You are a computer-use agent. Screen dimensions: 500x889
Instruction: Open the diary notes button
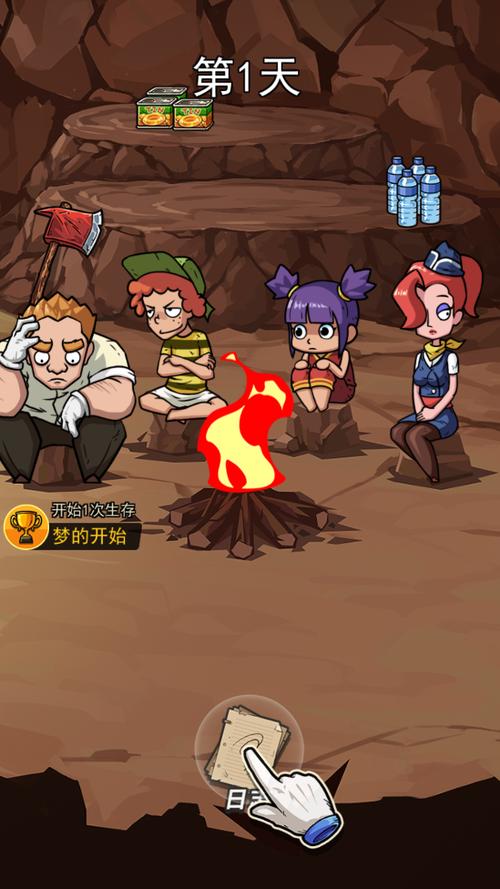coord(248,750)
